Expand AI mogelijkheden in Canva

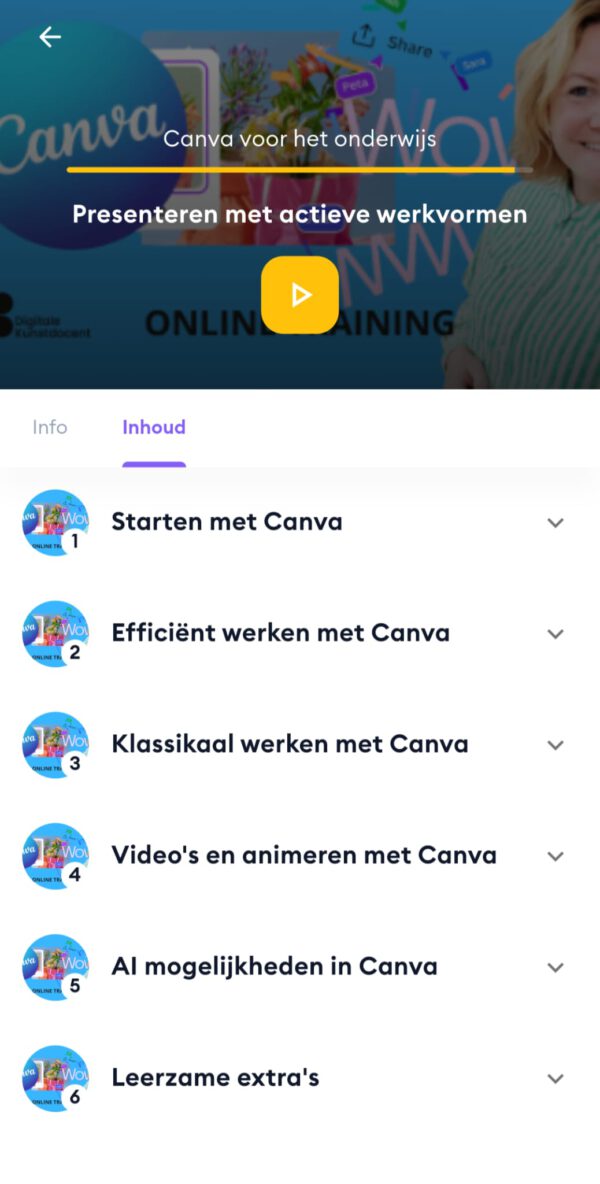point(555,967)
